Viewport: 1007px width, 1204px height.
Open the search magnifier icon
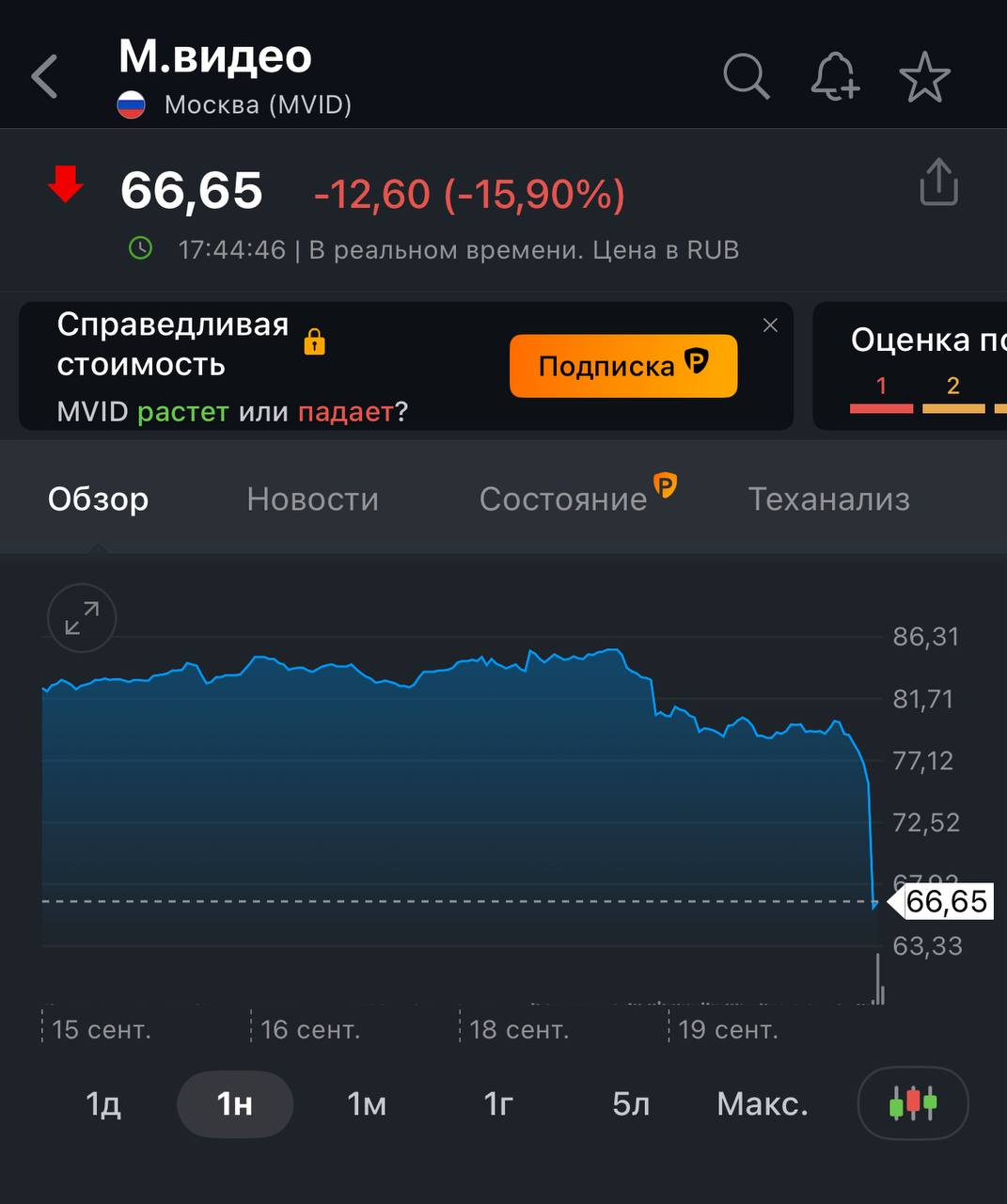(x=747, y=77)
